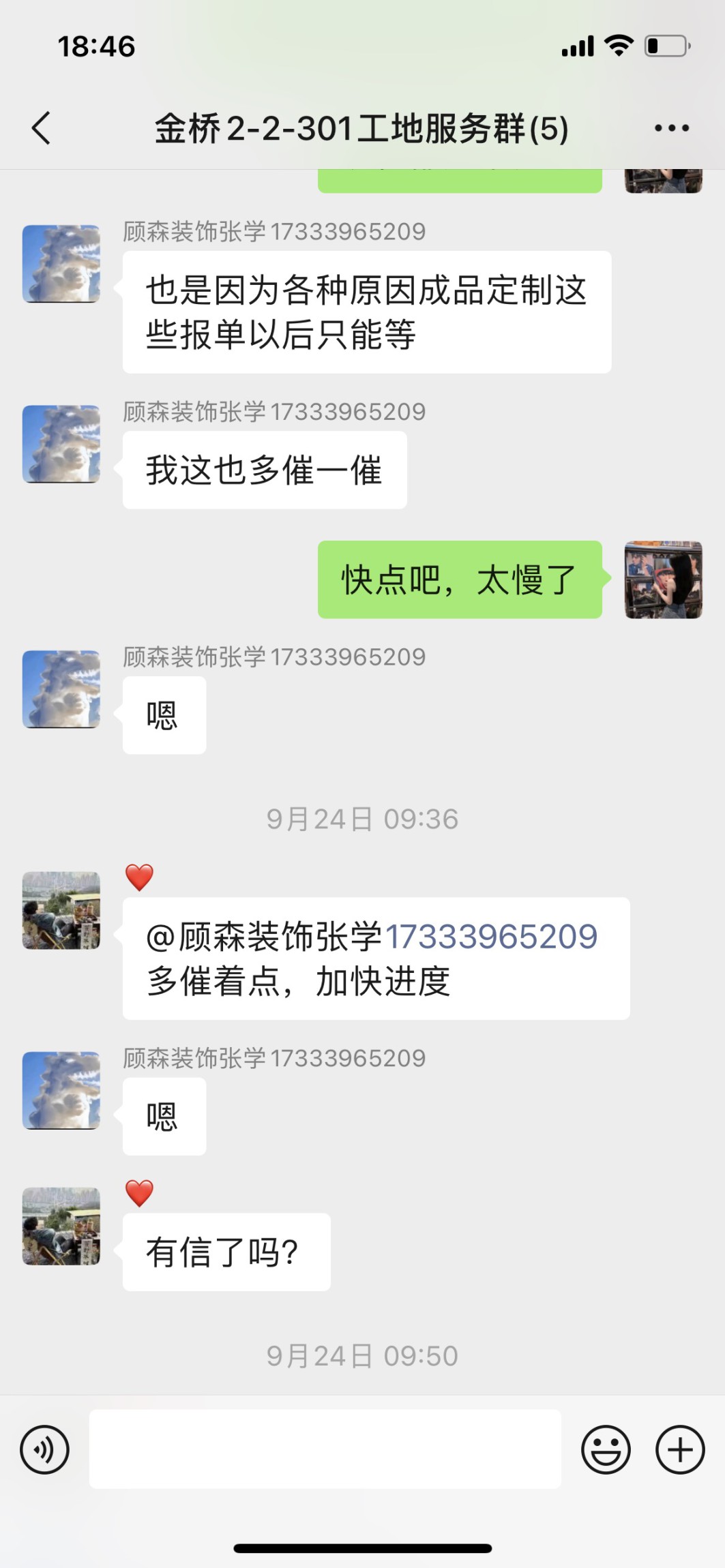725x1568 pixels.
Task: Open the group chat options menu
Action: coord(671,128)
